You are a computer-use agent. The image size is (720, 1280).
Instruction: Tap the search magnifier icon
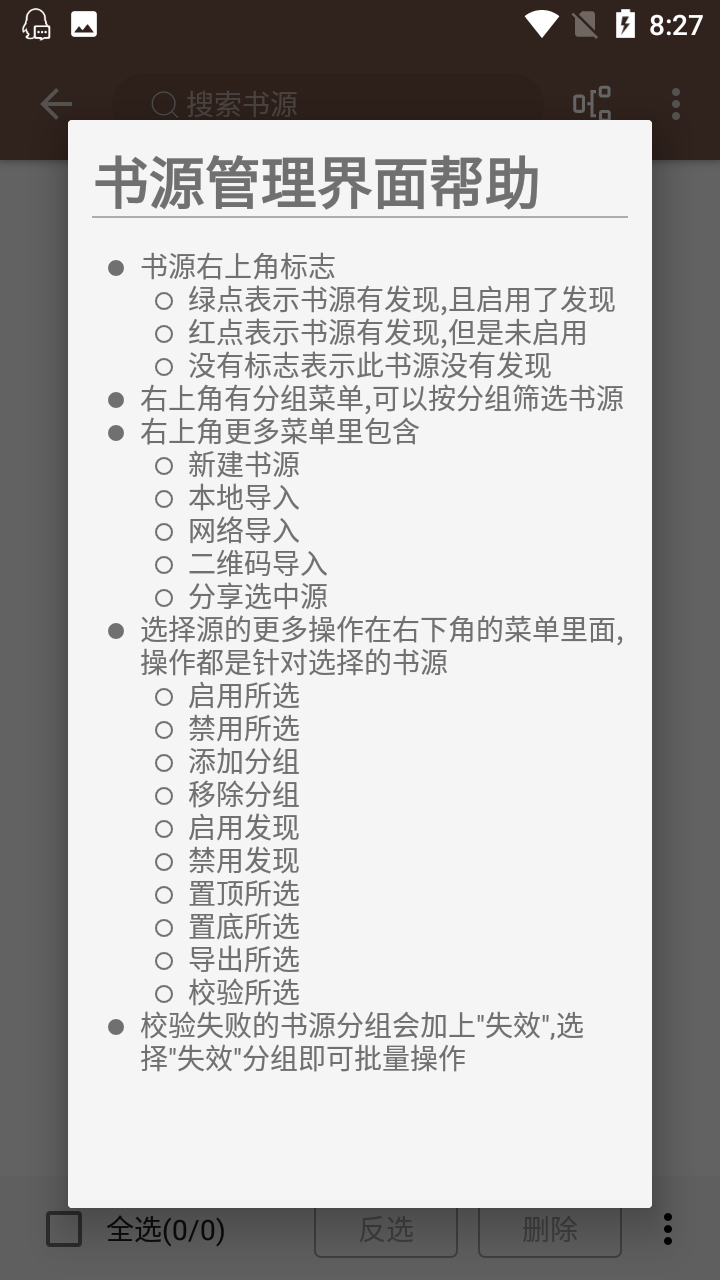click(x=163, y=104)
